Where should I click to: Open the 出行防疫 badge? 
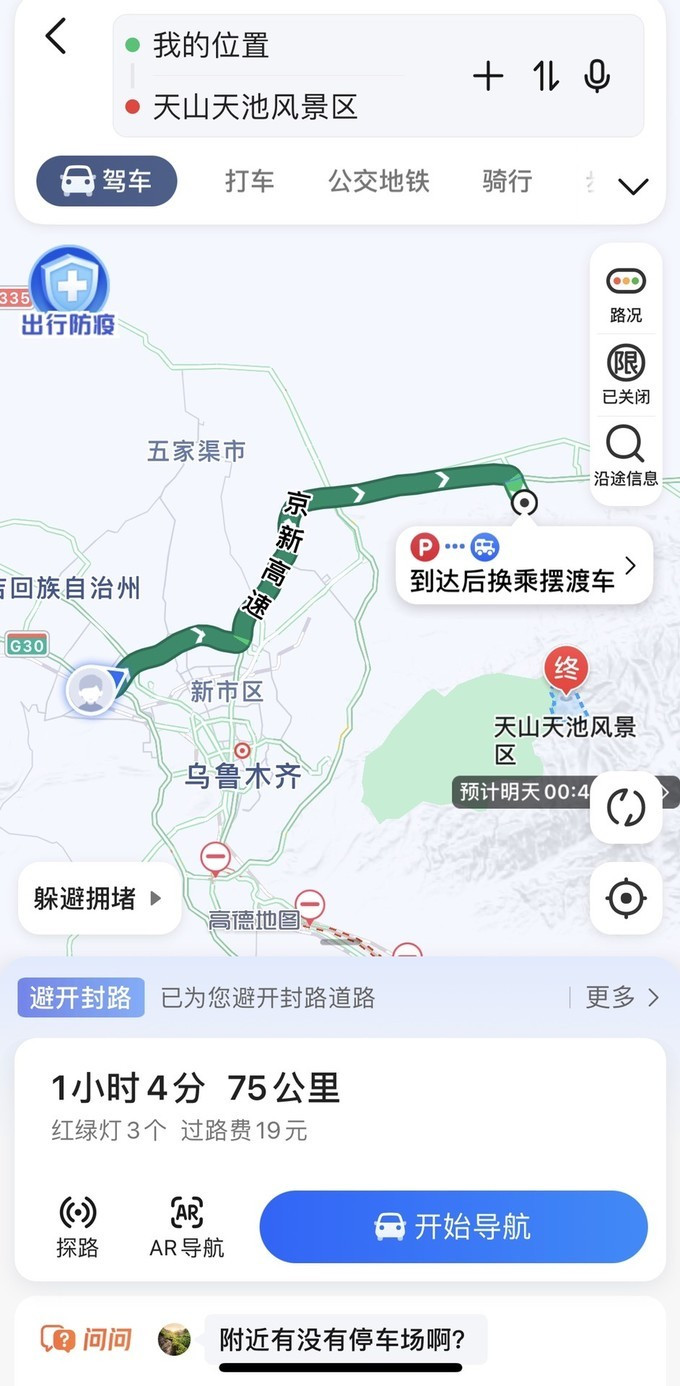[x=68, y=291]
